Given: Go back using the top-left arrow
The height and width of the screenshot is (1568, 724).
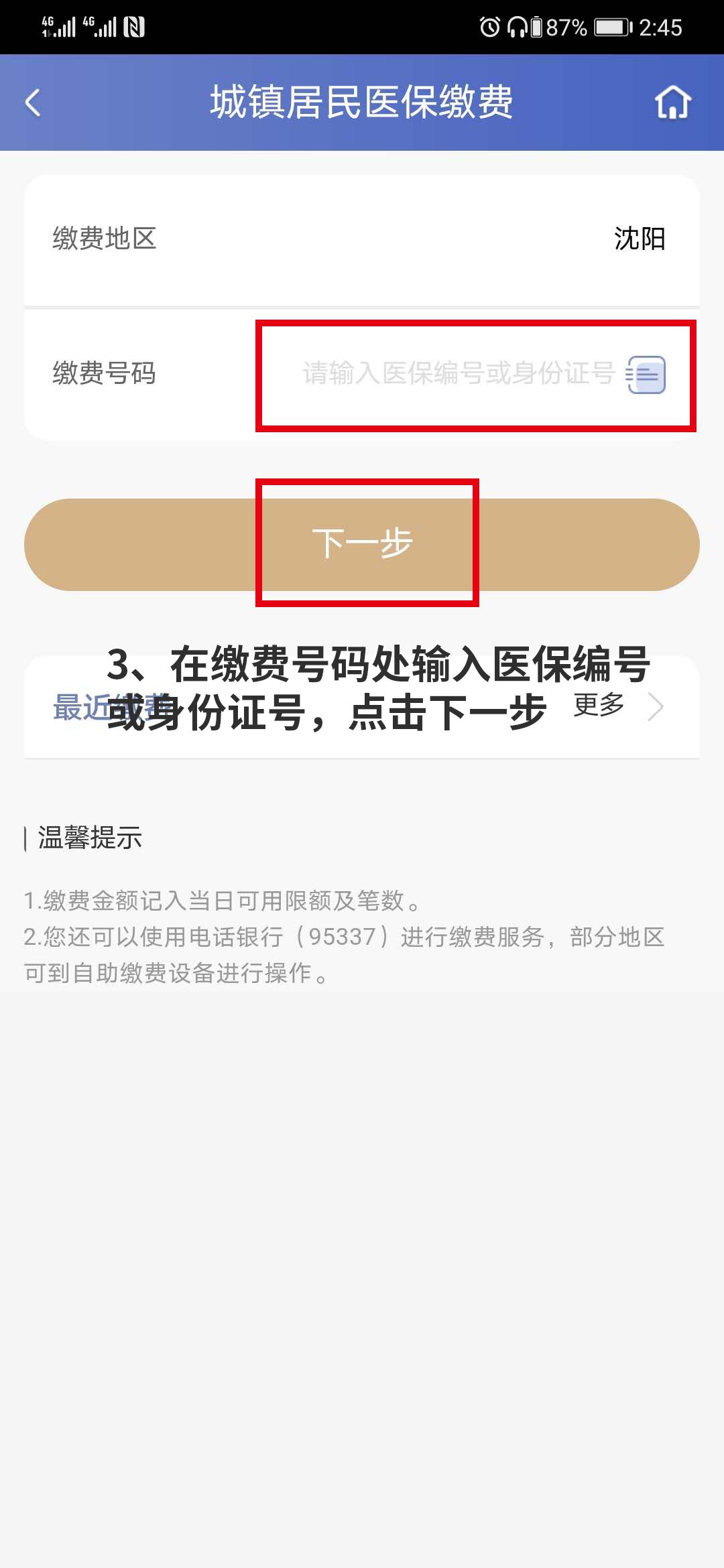Looking at the screenshot, I should 32,103.
